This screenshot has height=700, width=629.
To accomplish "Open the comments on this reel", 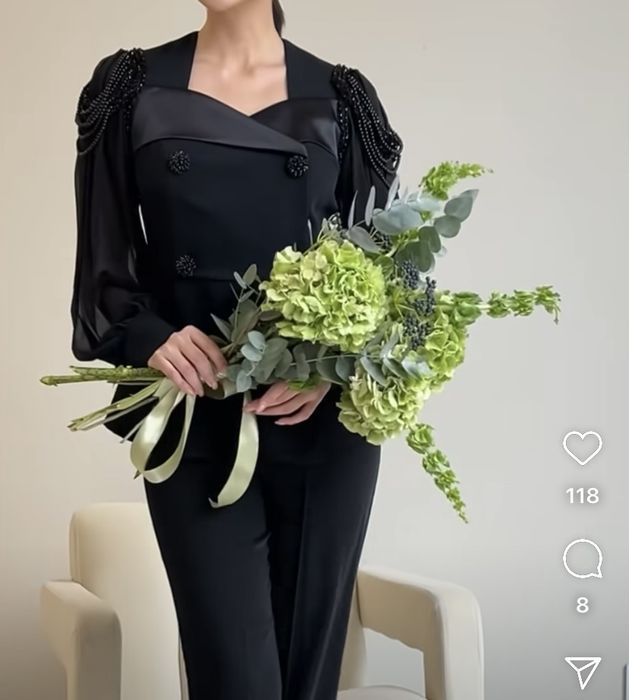I will point(582,559).
